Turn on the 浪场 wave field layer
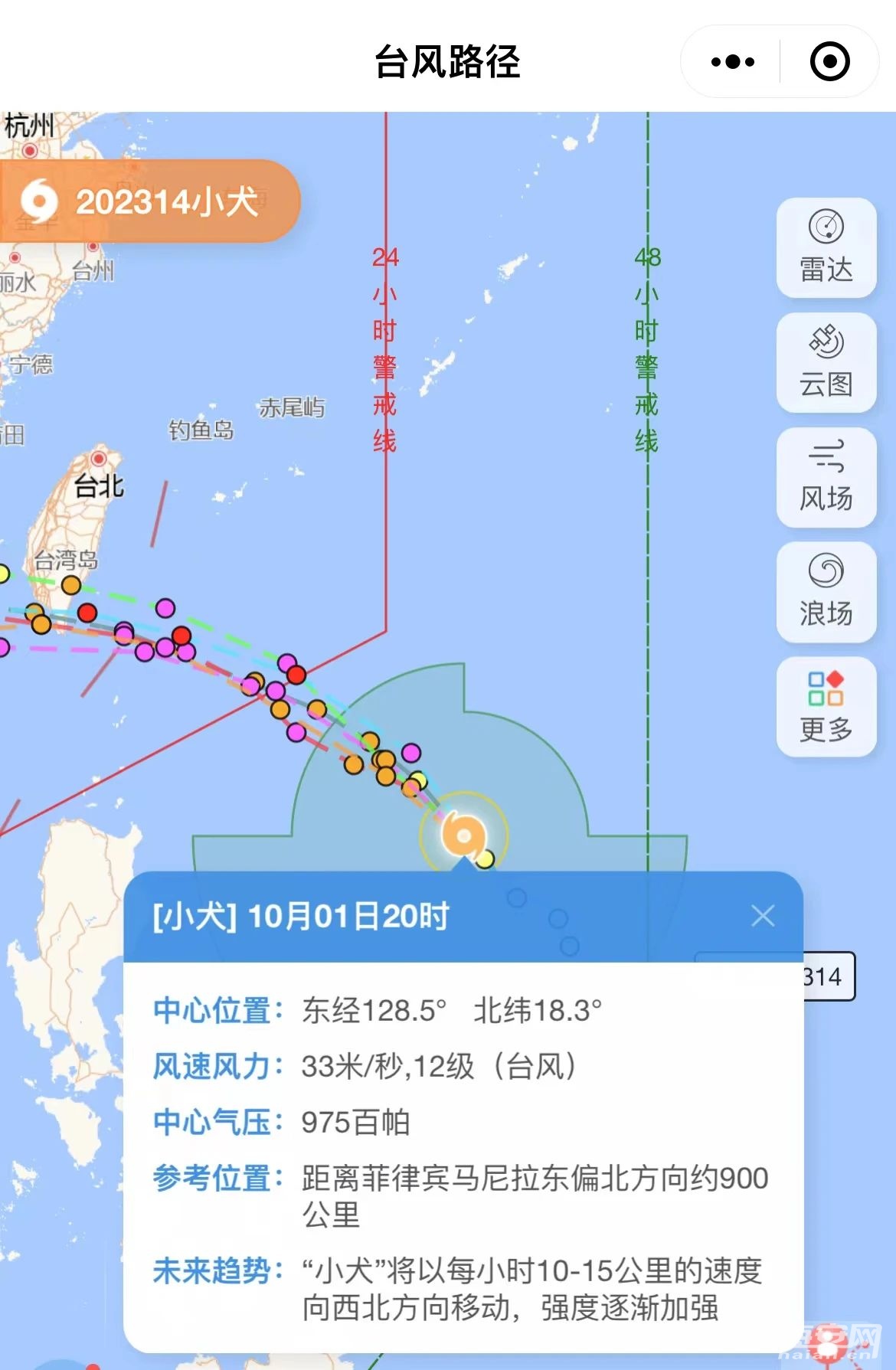This screenshot has width=896, height=1370. tap(826, 592)
